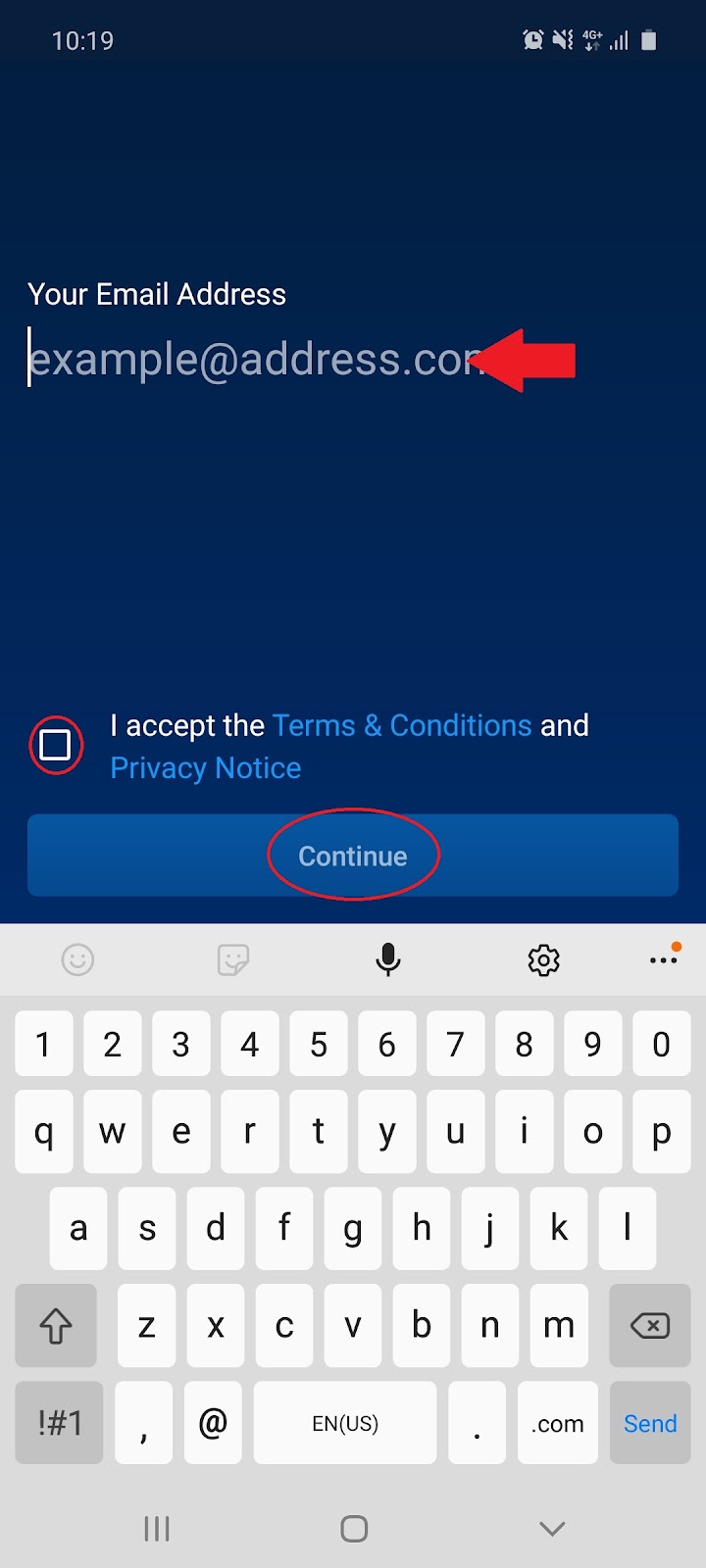
Task: Open more keyboard options (three dots)
Action: [x=664, y=959]
